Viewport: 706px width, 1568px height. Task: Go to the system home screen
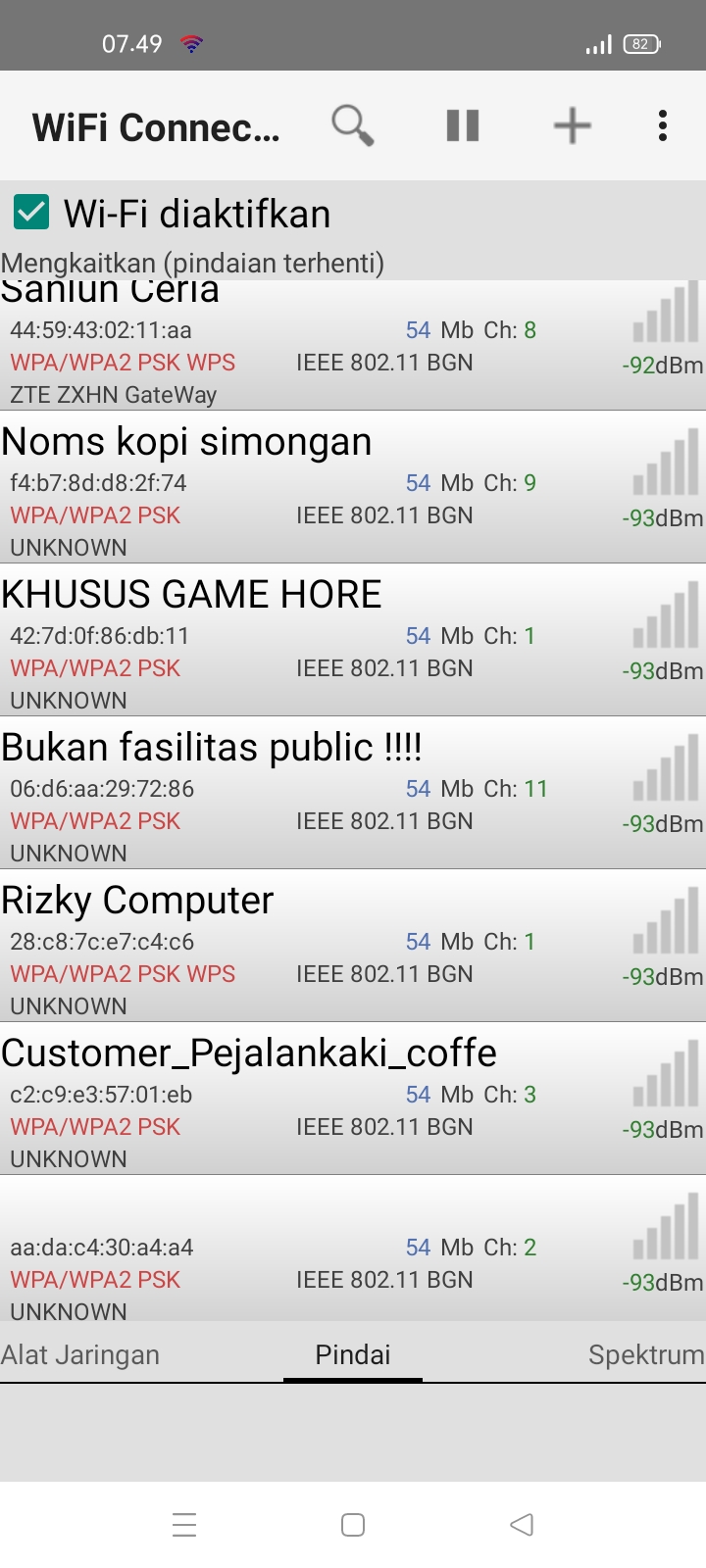(353, 1525)
